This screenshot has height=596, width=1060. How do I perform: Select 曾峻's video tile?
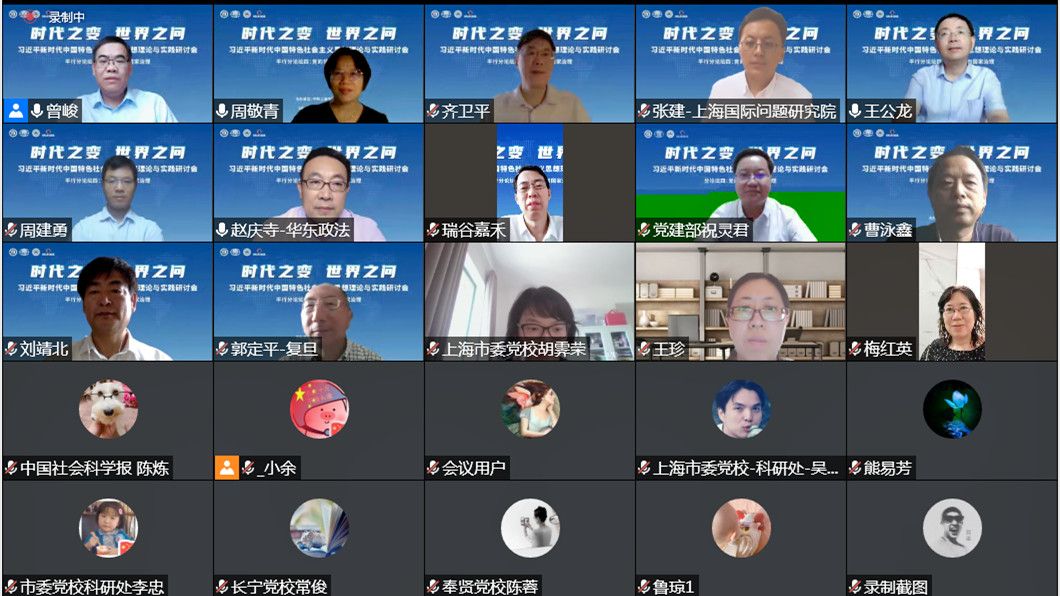[107, 62]
